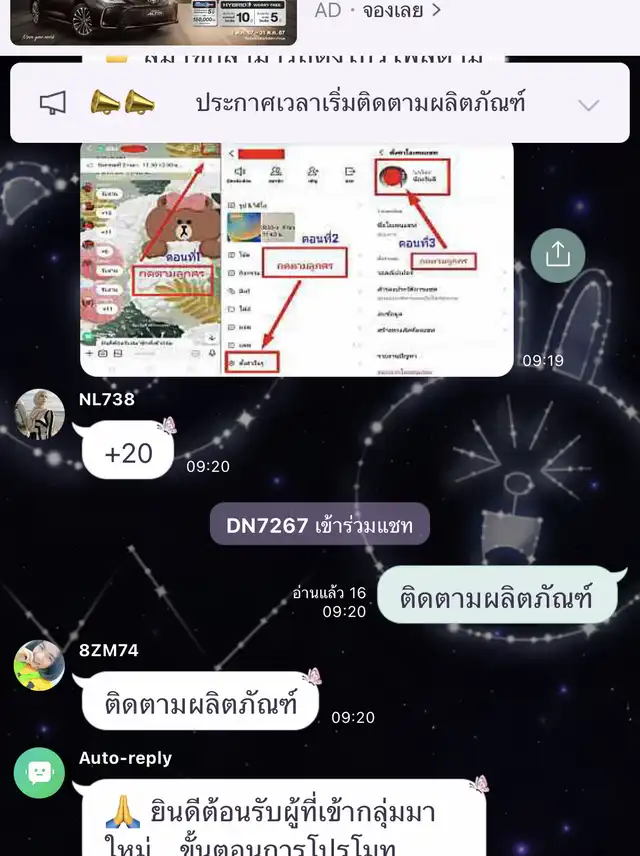Open the Auto-reply bot avatar
640x856 pixels.
[39, 773]
